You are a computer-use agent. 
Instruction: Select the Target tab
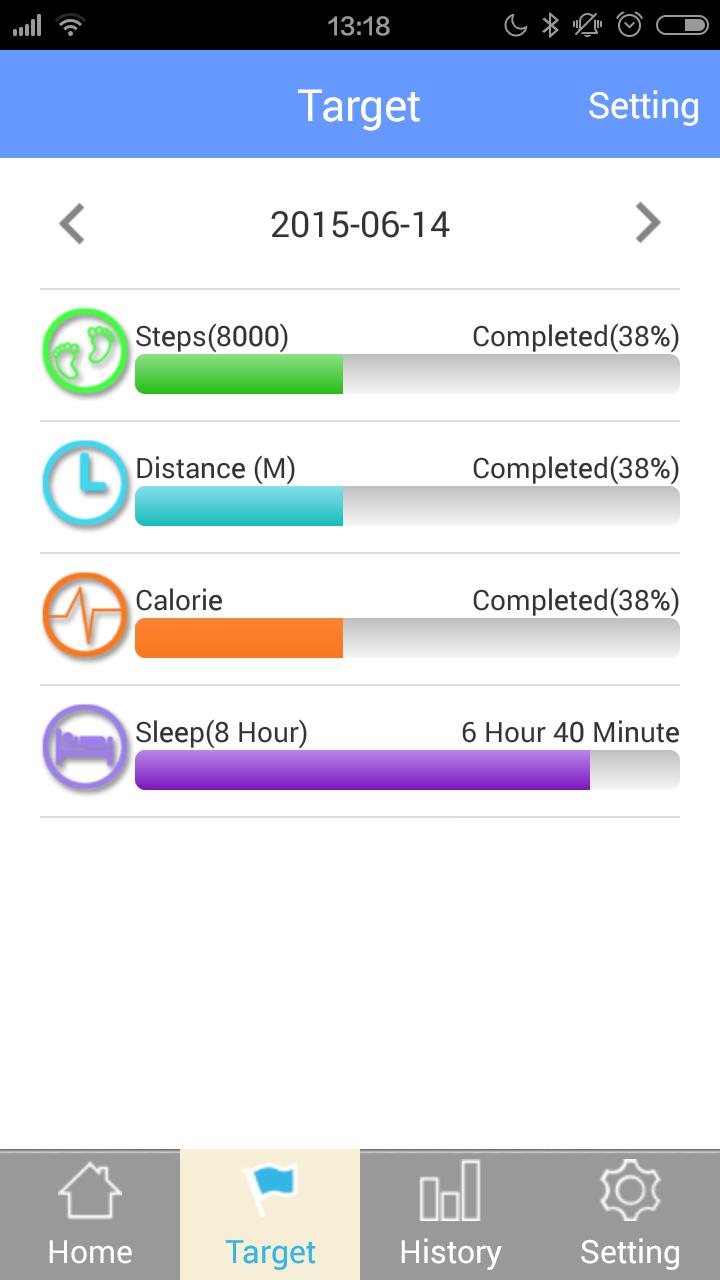click(x=270, y=1215)
